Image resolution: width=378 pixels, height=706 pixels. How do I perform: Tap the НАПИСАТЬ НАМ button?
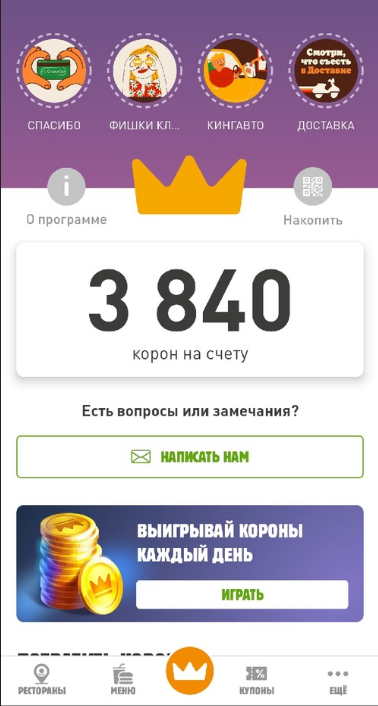[190, 457]
